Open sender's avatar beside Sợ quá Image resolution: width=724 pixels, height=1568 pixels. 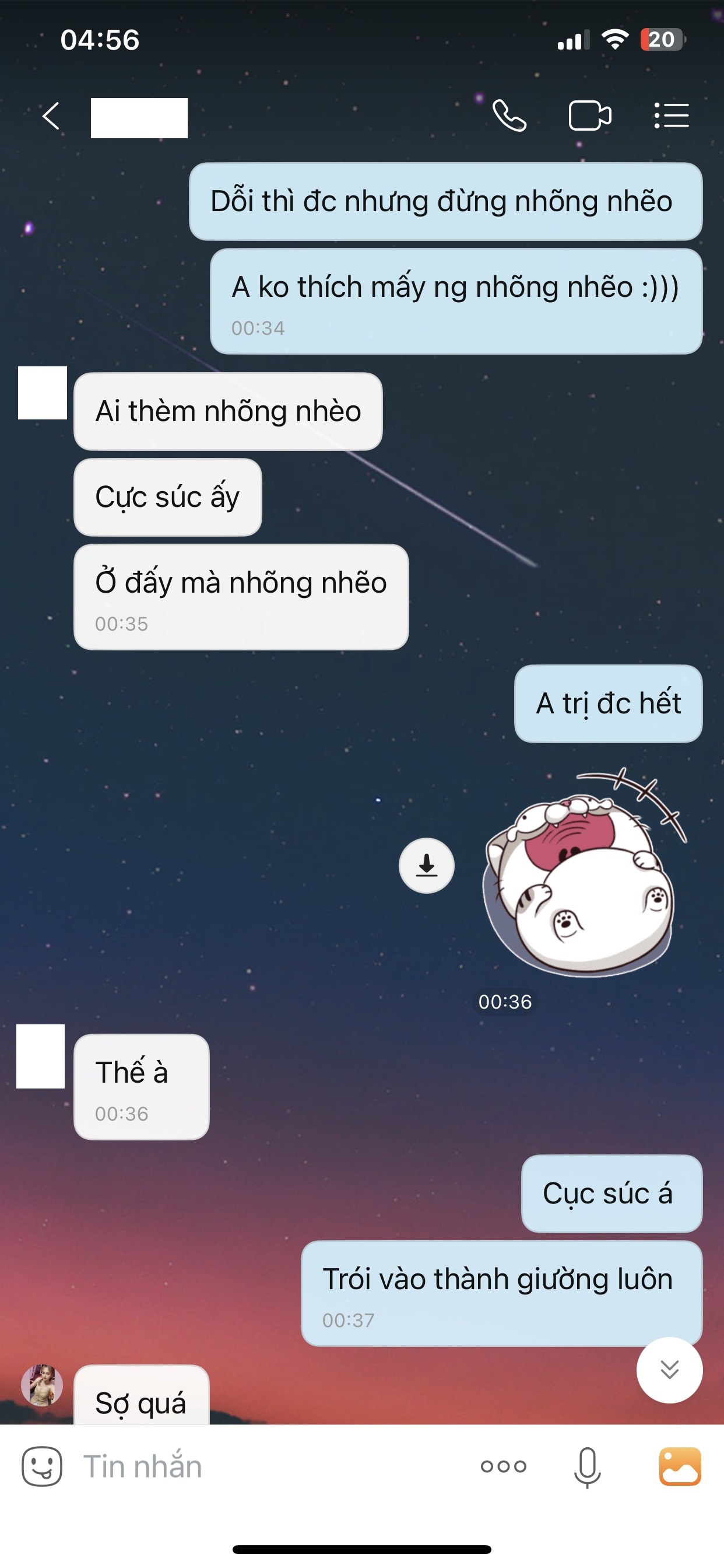click(x=42, y=1385)
